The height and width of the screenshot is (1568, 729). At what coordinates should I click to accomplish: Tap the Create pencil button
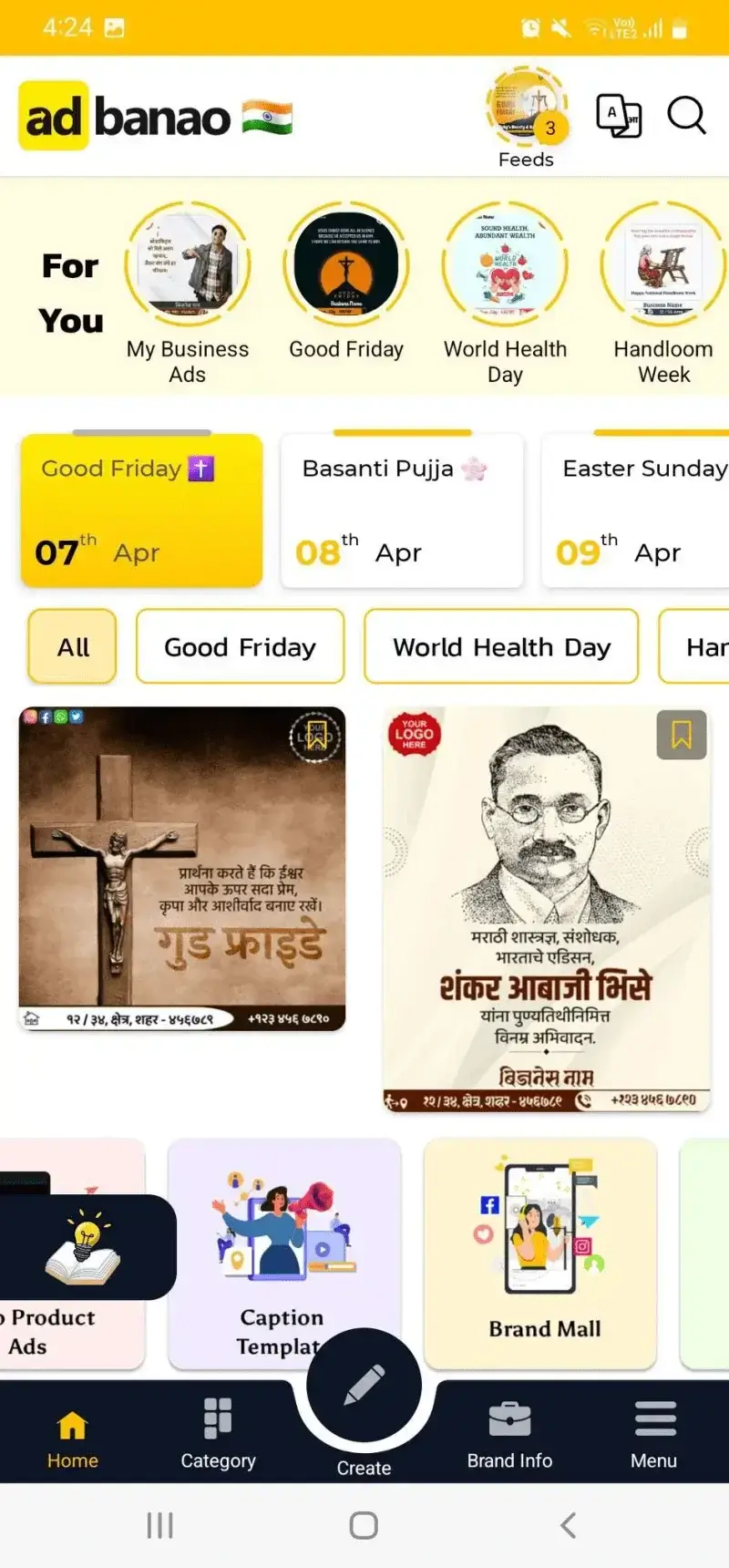point(364,1387)
